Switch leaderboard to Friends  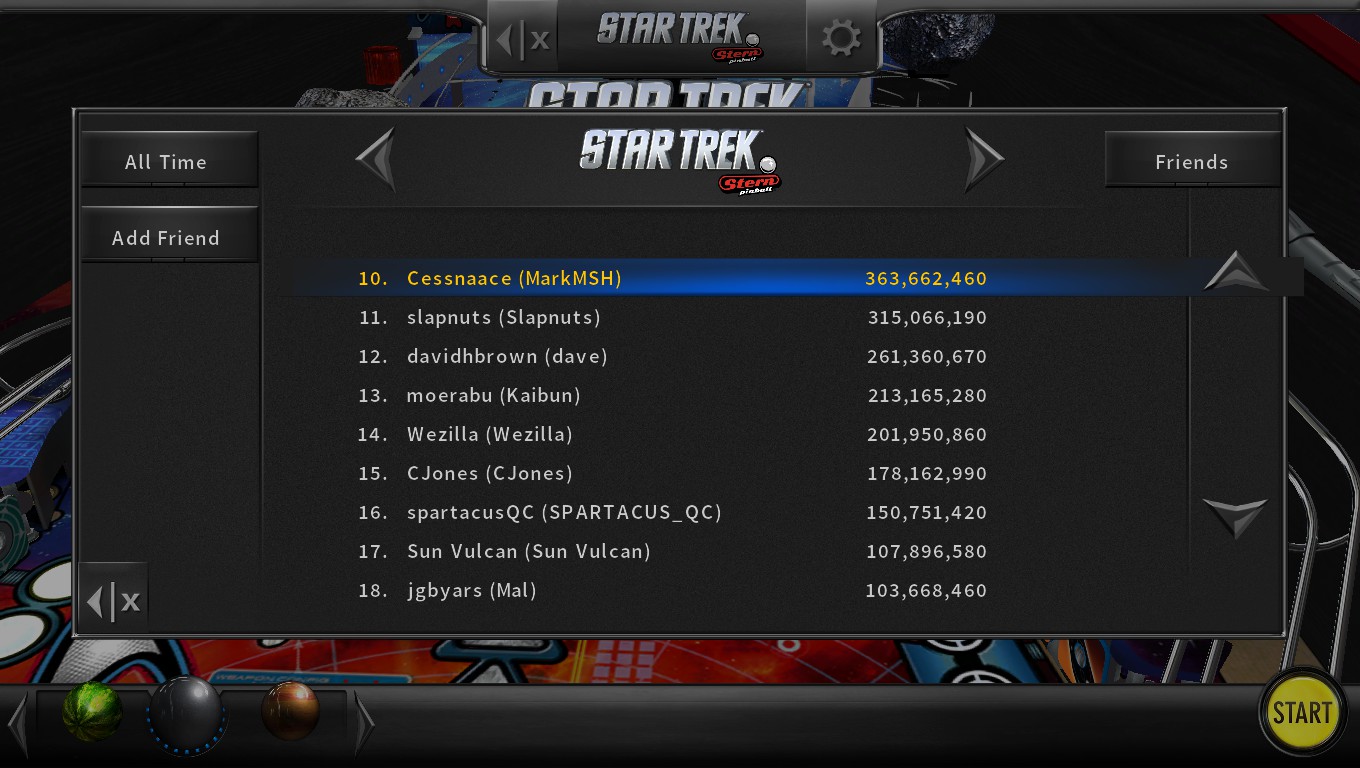pos(1191,161)
